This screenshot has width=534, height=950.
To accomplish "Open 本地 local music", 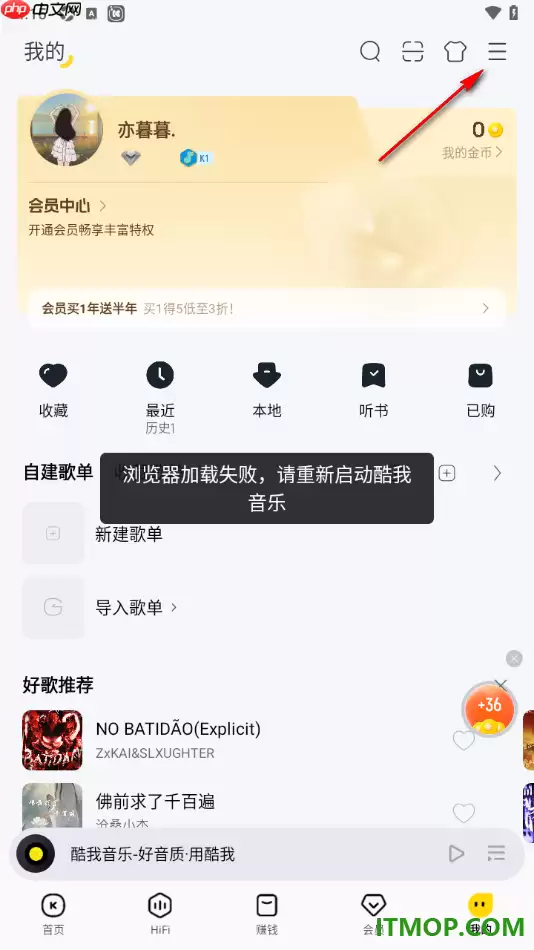I will [x=267, y=390].
